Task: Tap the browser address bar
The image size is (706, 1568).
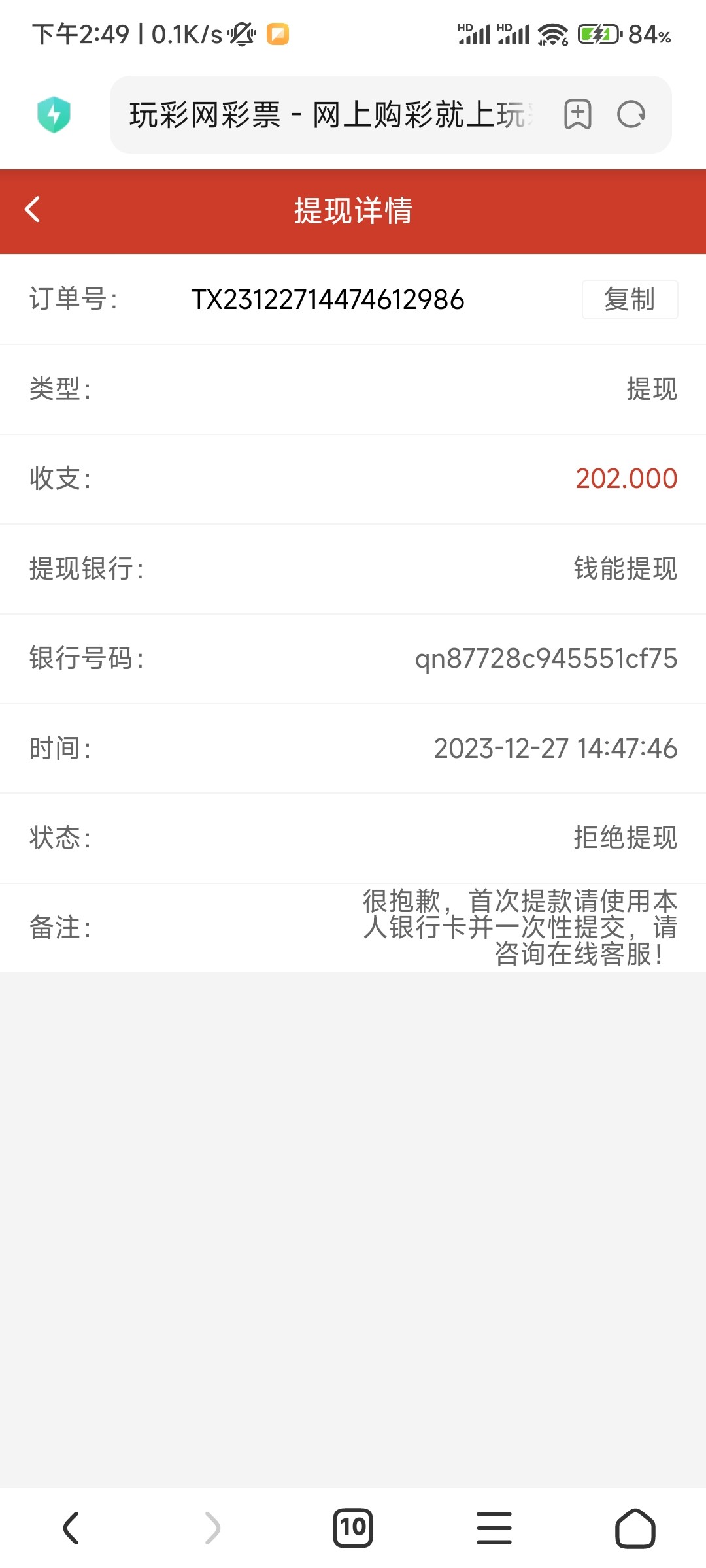Action: coord(333,115)
